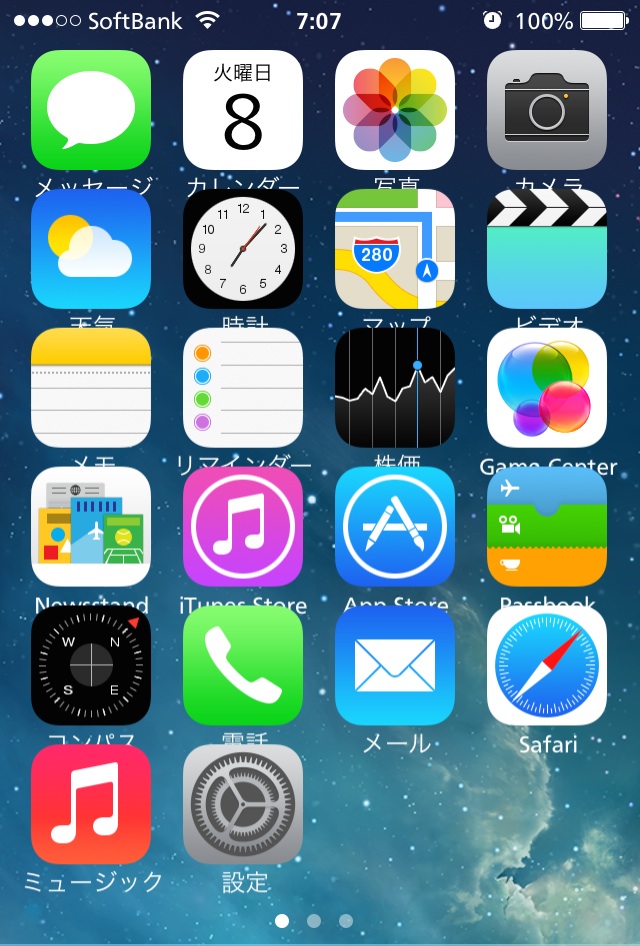Screen dimensions: 640x946
Task: Open the Settings app
Action: pyautogui.click(x=243, y=805)
